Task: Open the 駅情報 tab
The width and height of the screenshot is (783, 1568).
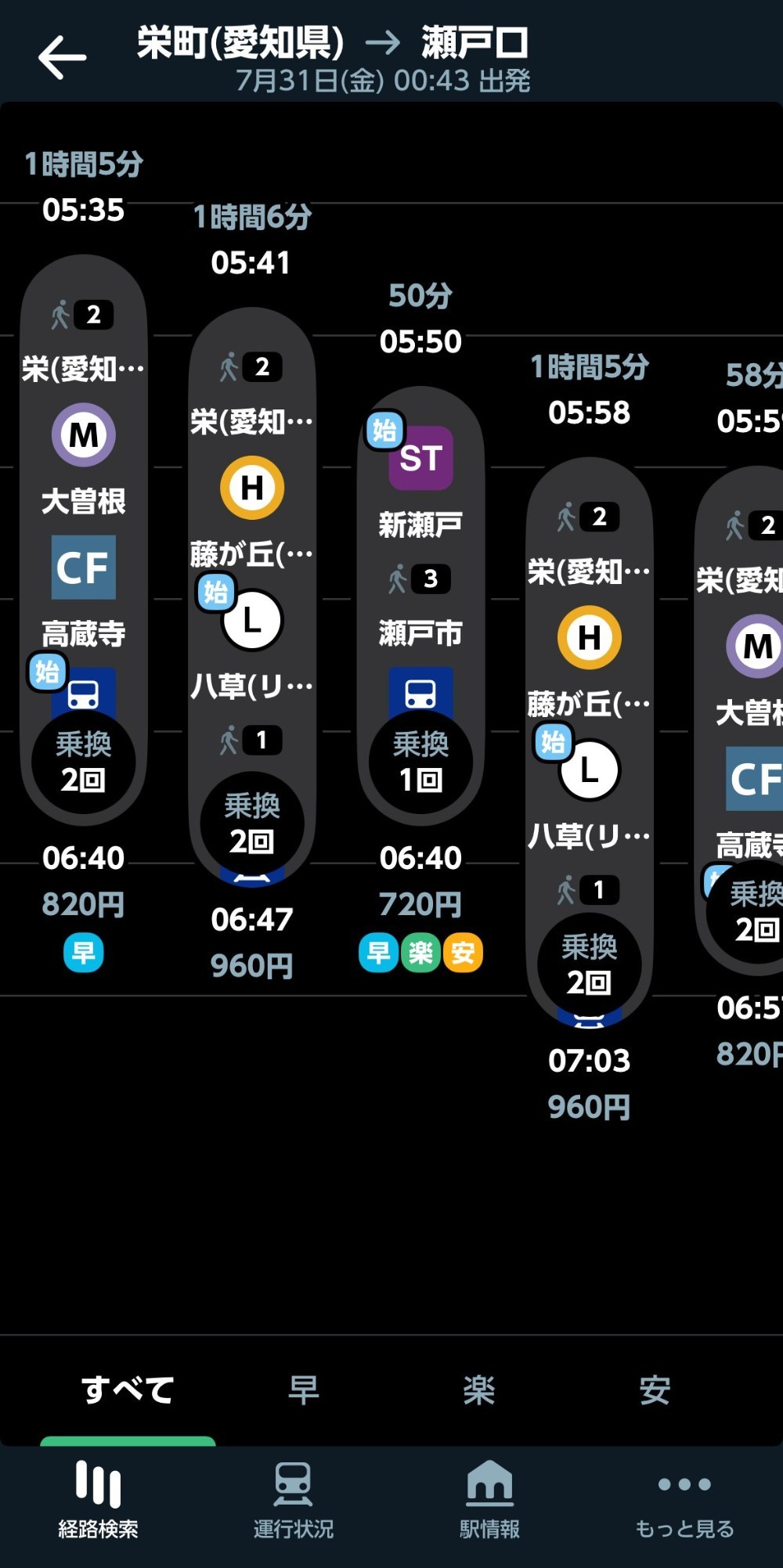Action: tap(489, 1500)
